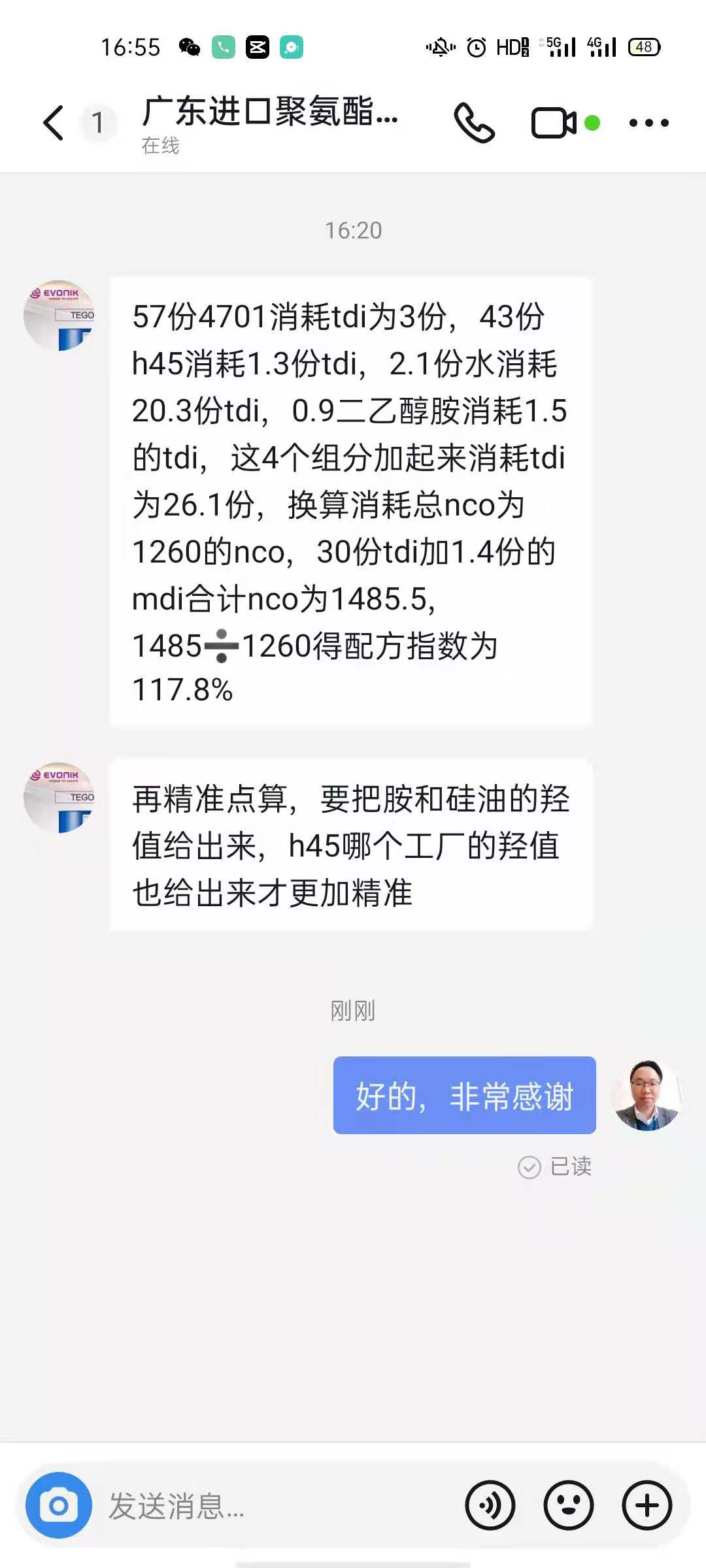Open the emoji picker
Screen dimensions: 706x1568
click(569, 1506)
